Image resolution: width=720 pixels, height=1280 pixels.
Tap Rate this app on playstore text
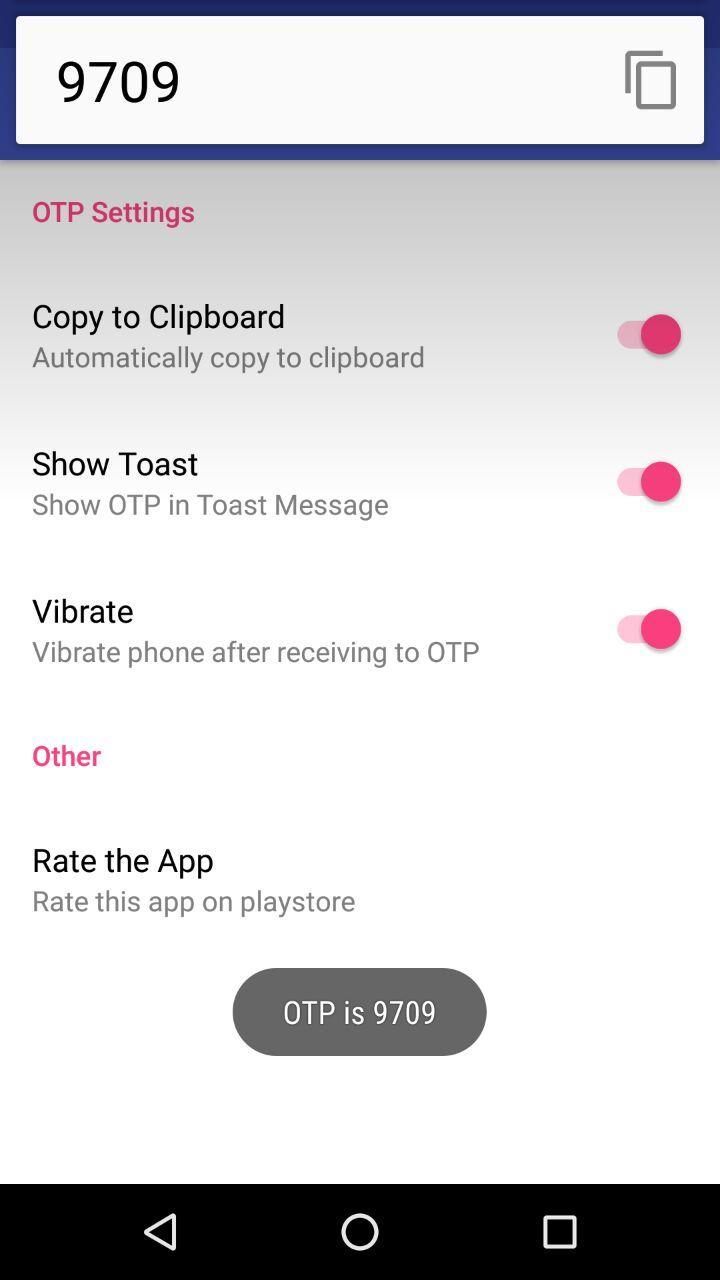coord(193,901)
